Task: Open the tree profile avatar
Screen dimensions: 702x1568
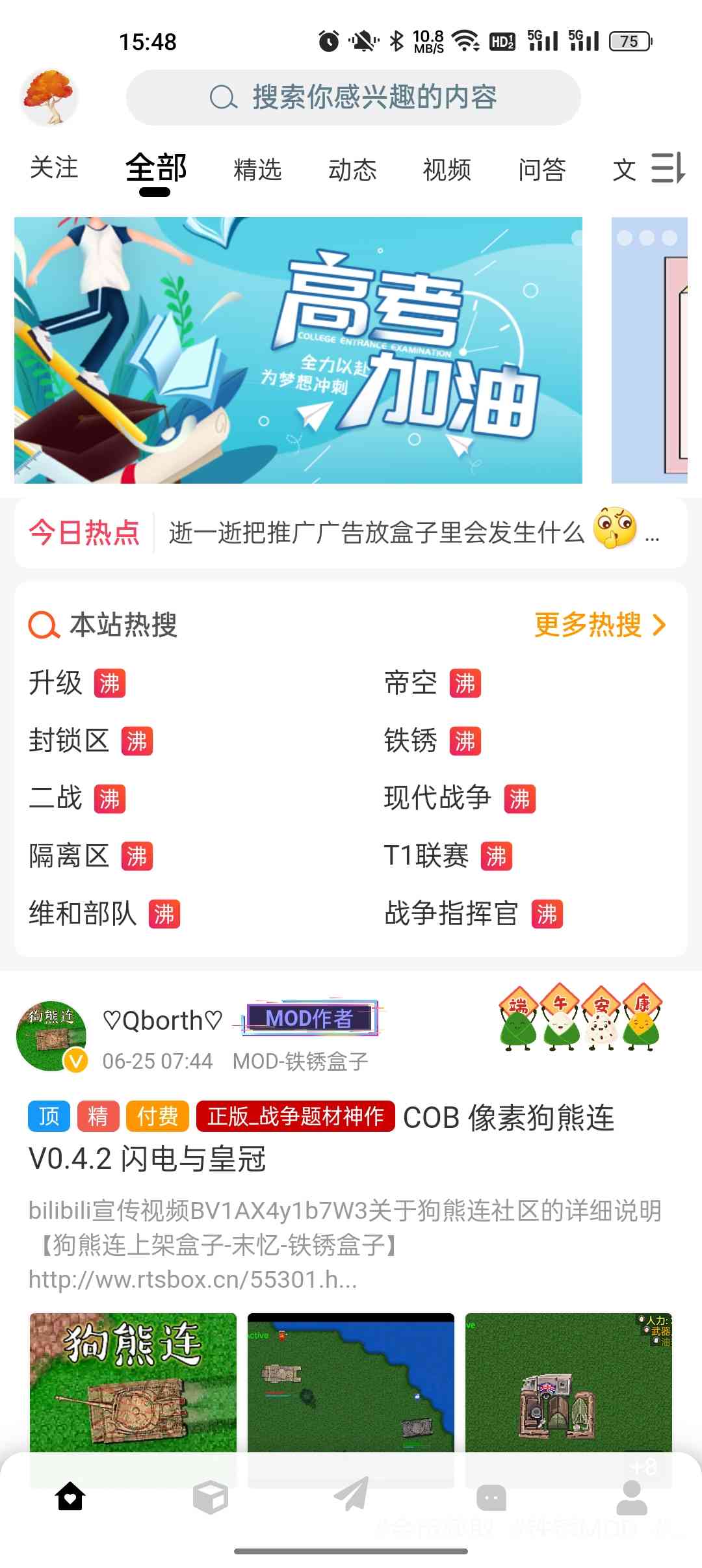Action: point(49,97)
